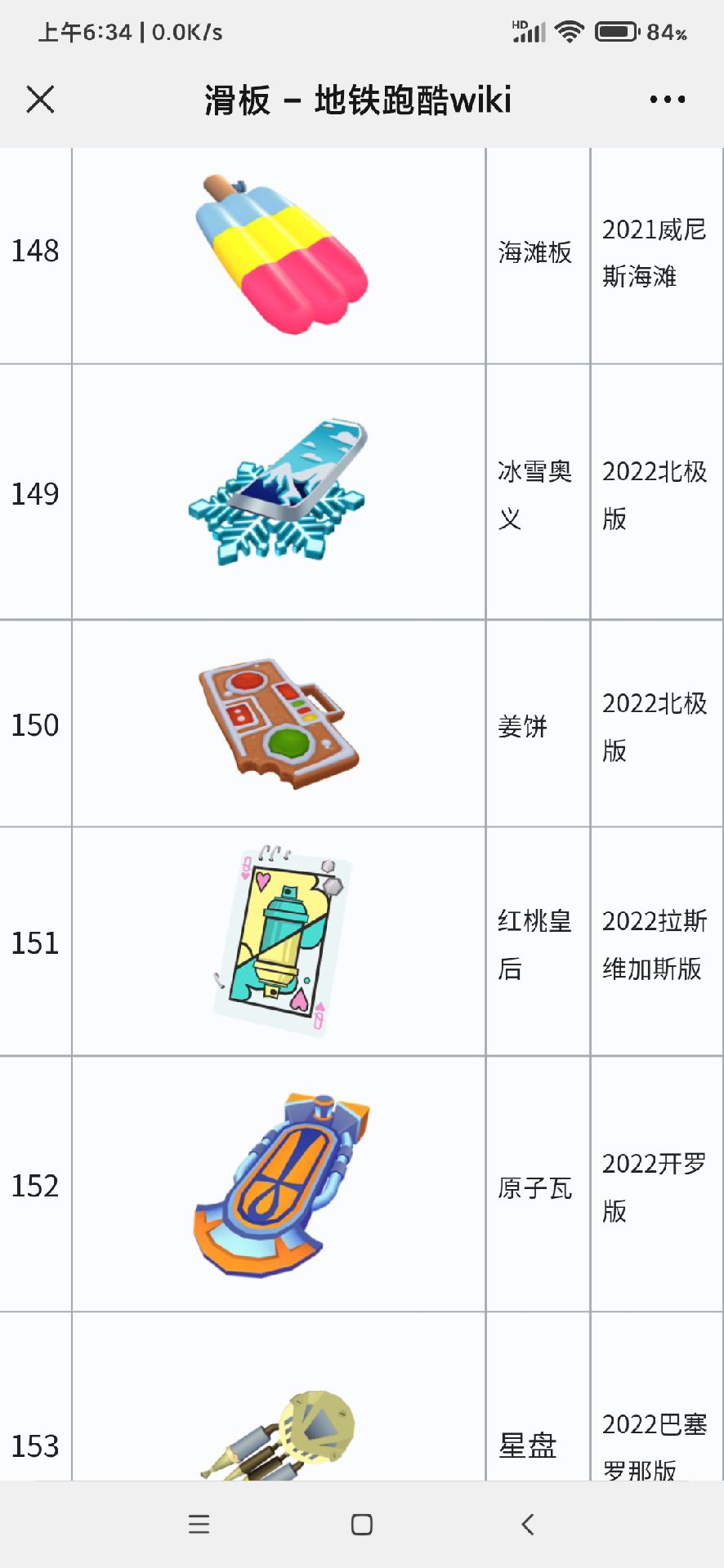Select the 2022拉斯维加斯版 text cell
Screen dimensions: 724x1568
coord(655,943)
